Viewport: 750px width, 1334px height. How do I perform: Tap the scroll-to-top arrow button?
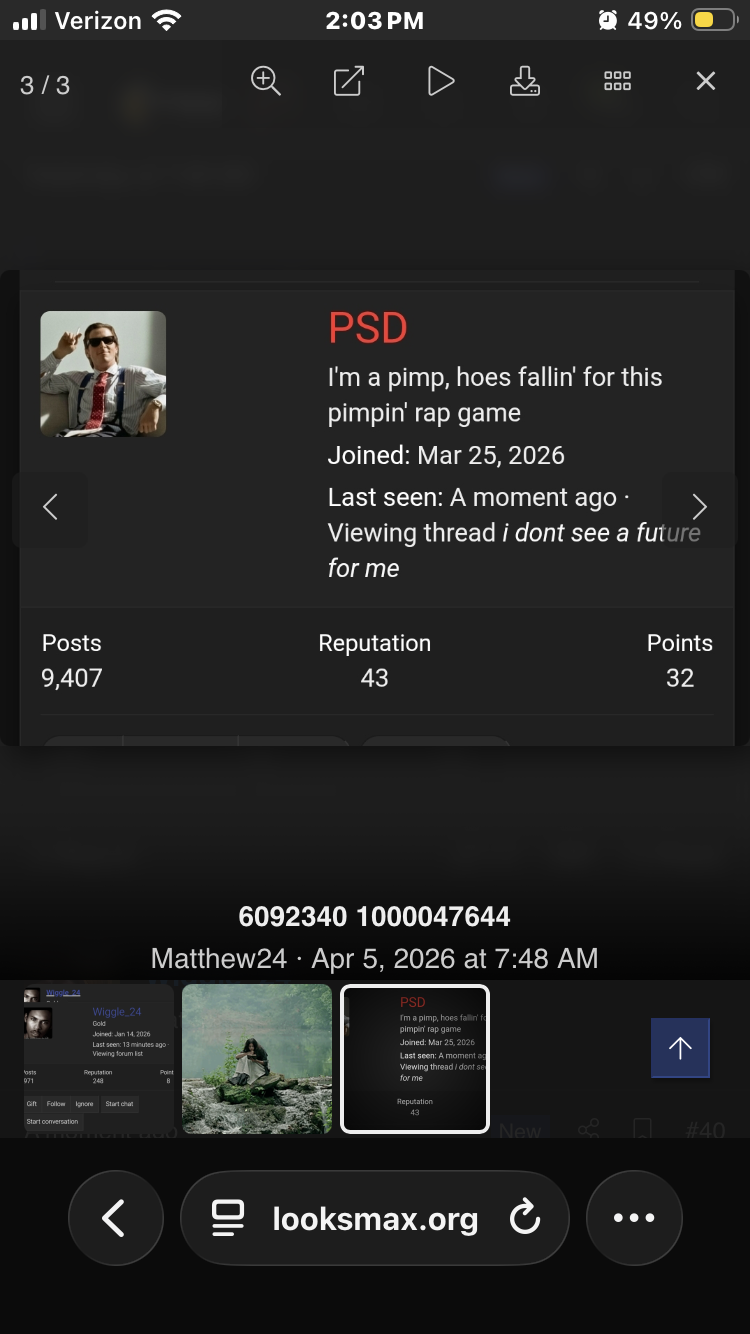(x=680, y=1047)
